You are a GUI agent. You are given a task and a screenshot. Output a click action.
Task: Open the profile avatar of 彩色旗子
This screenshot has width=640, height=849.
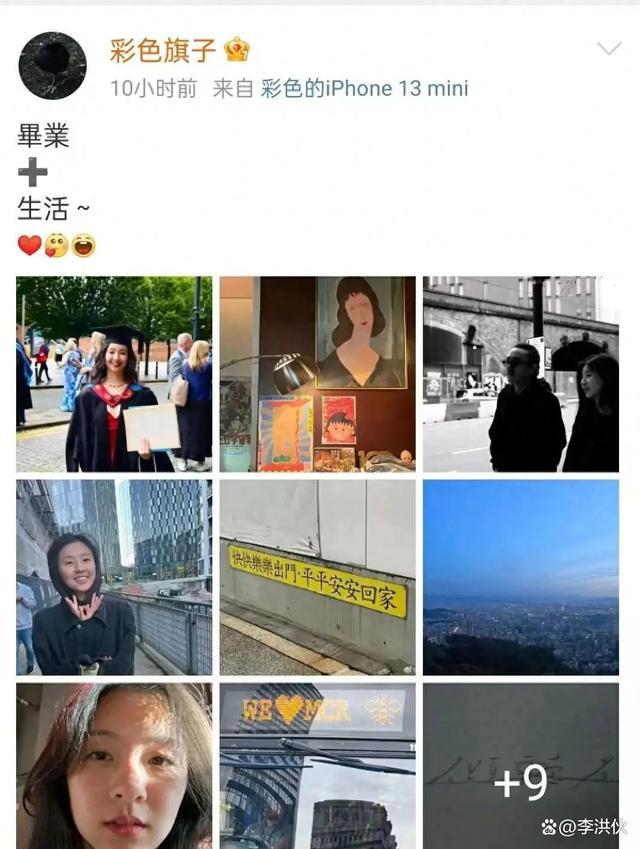coord(52,66)
